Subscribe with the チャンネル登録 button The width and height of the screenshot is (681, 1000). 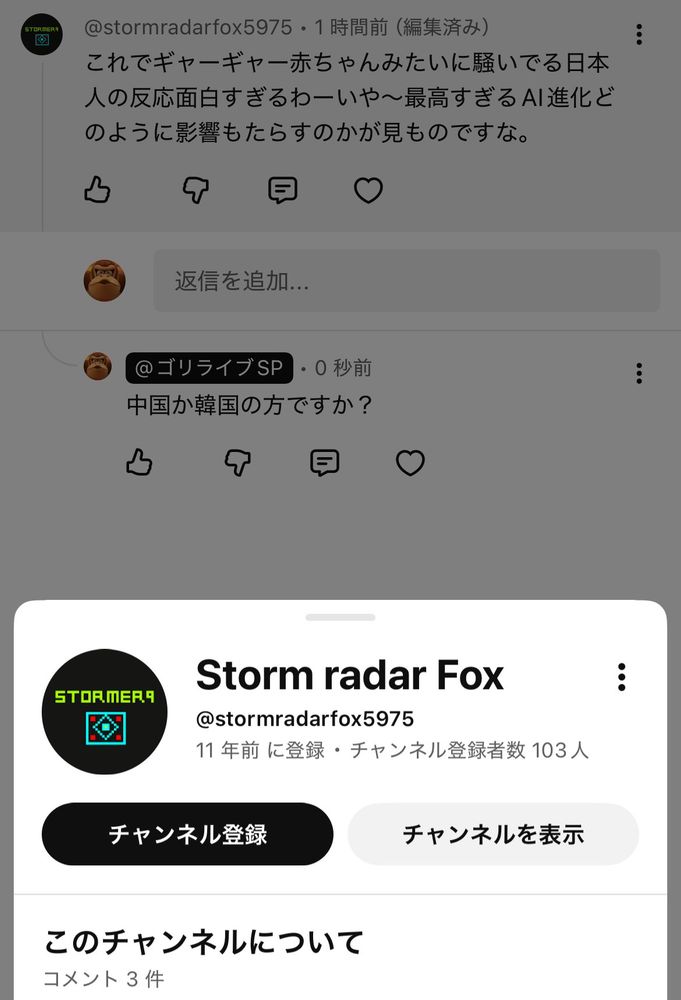(187, 834)
